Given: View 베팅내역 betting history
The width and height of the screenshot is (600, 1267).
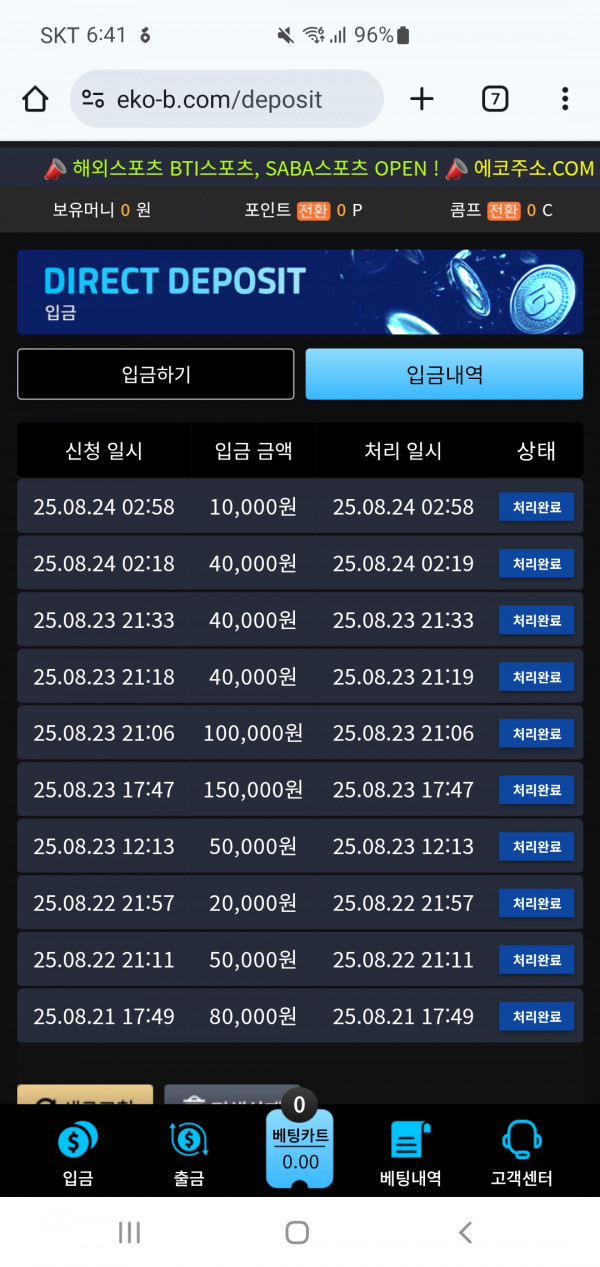Looking at the screenshot, I should click(x=410, y=1153).
